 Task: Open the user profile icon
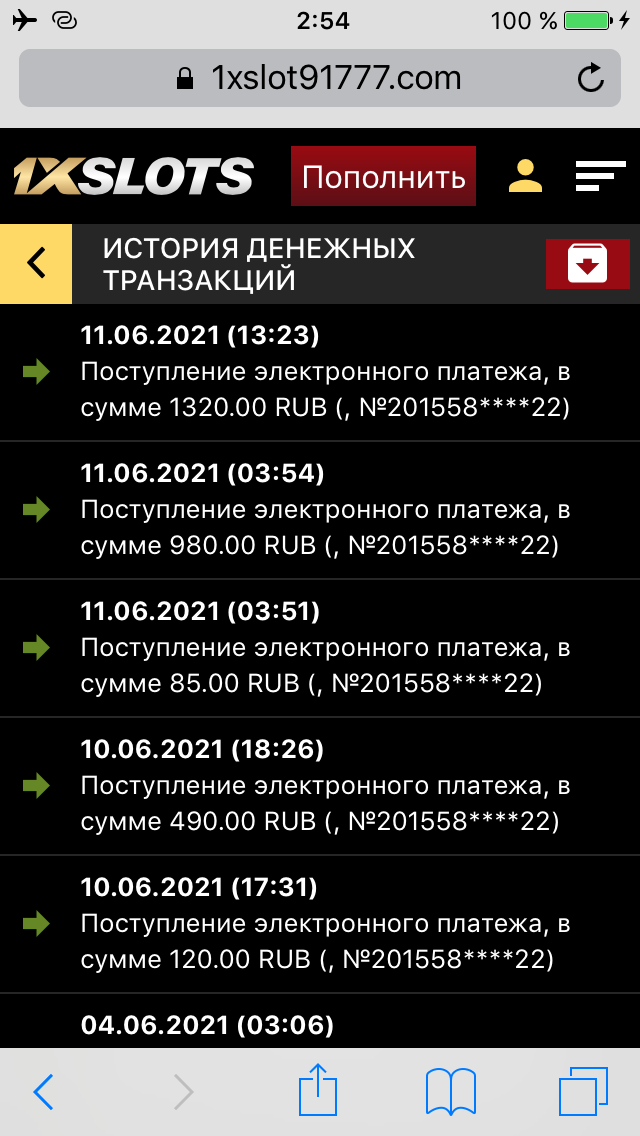(x=525, y=176)
